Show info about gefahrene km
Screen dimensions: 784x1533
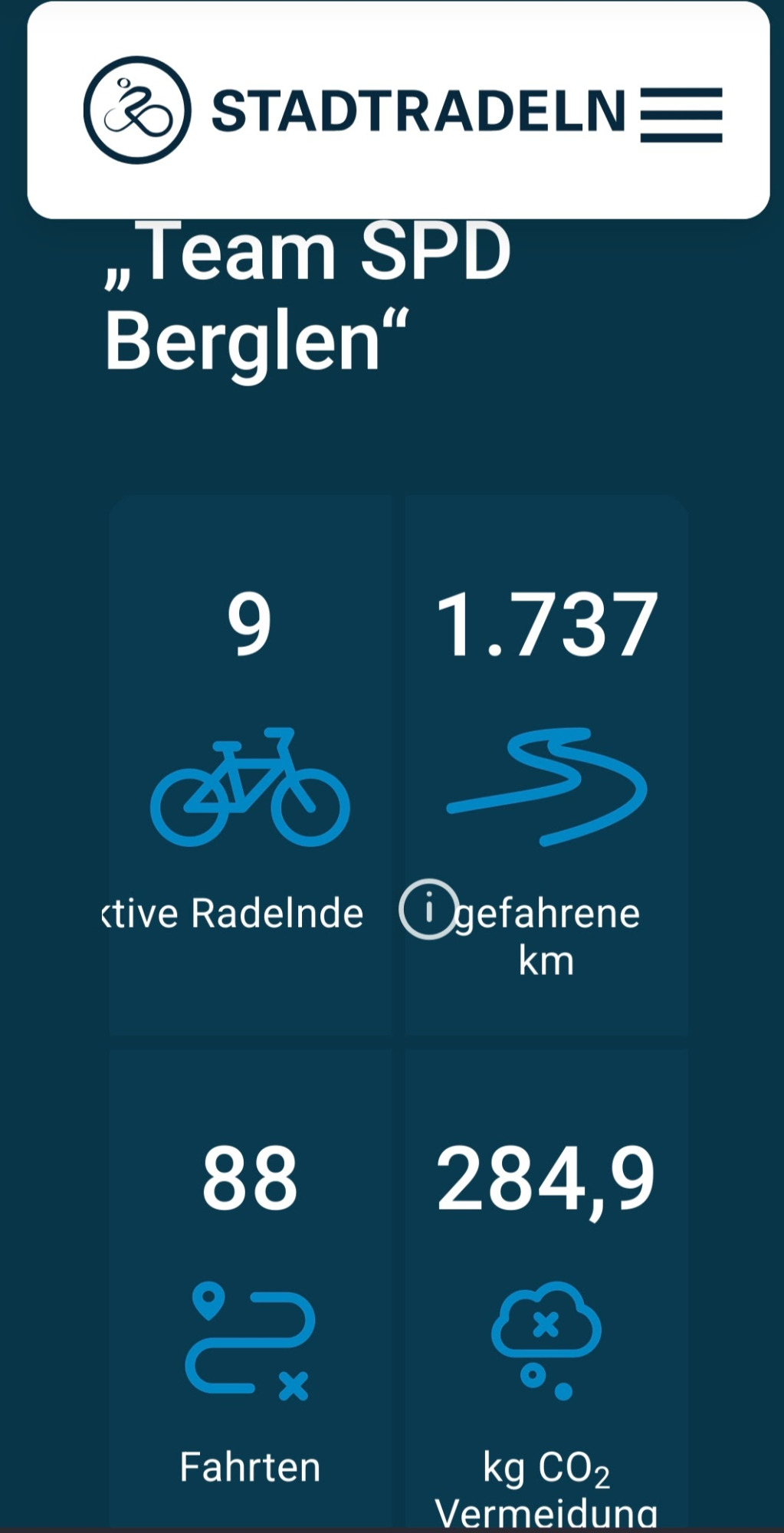point(428,909)
